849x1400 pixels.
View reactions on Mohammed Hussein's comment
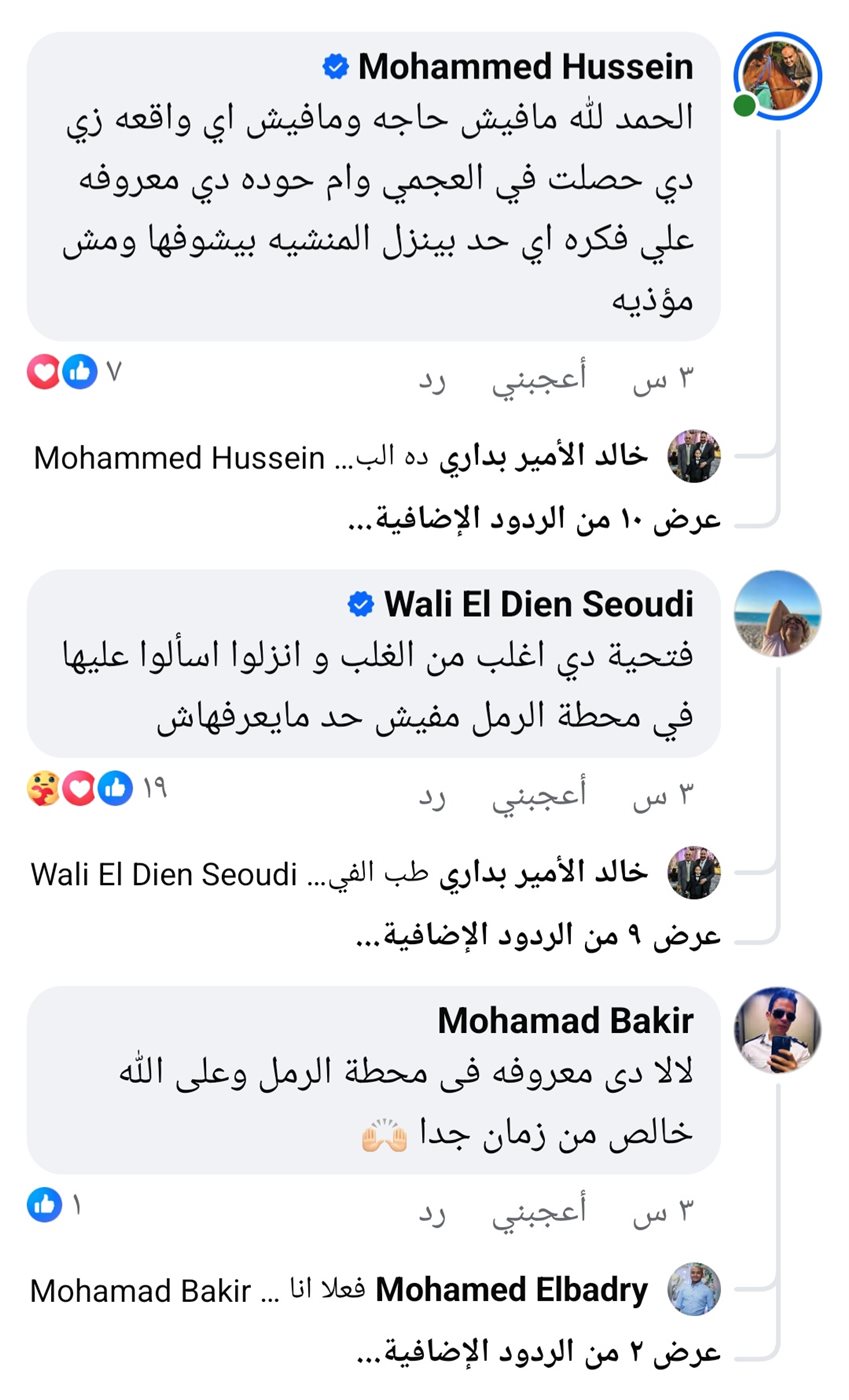(x=74, y=373)
